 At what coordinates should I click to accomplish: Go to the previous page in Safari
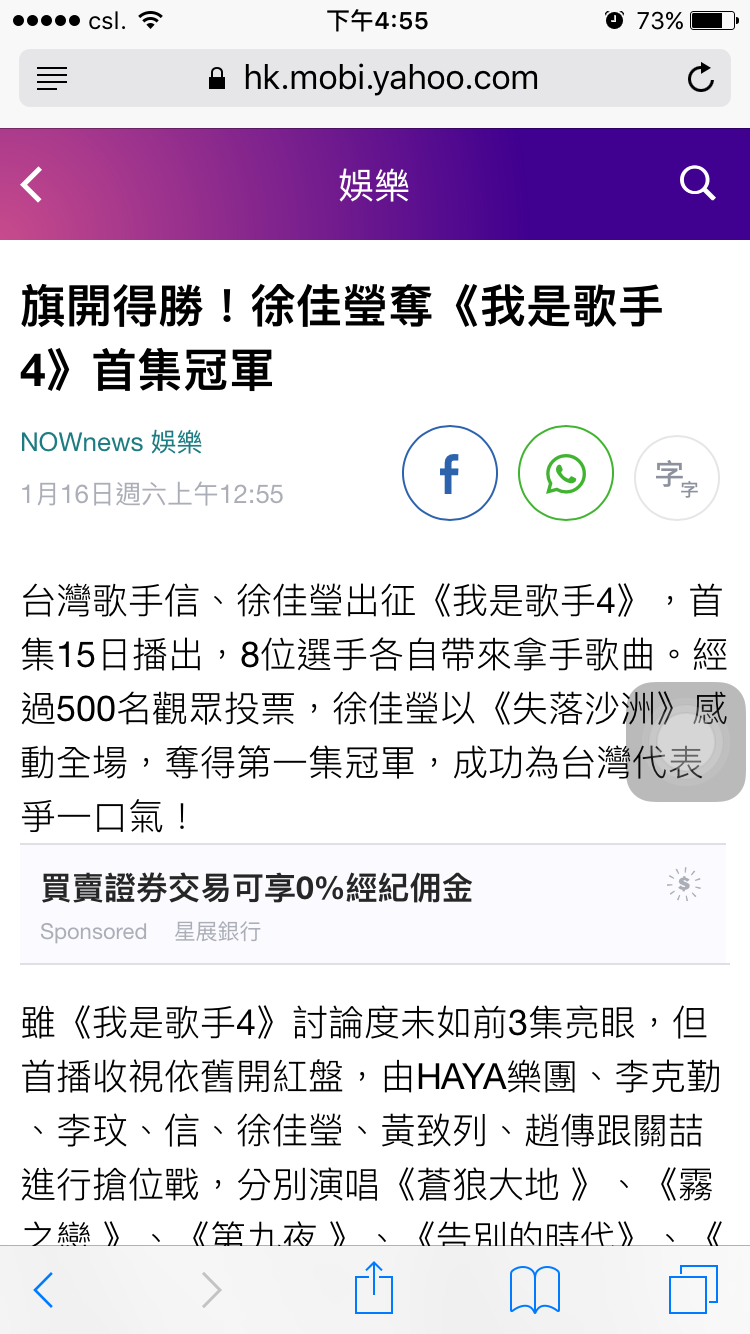pos(44,1290)
